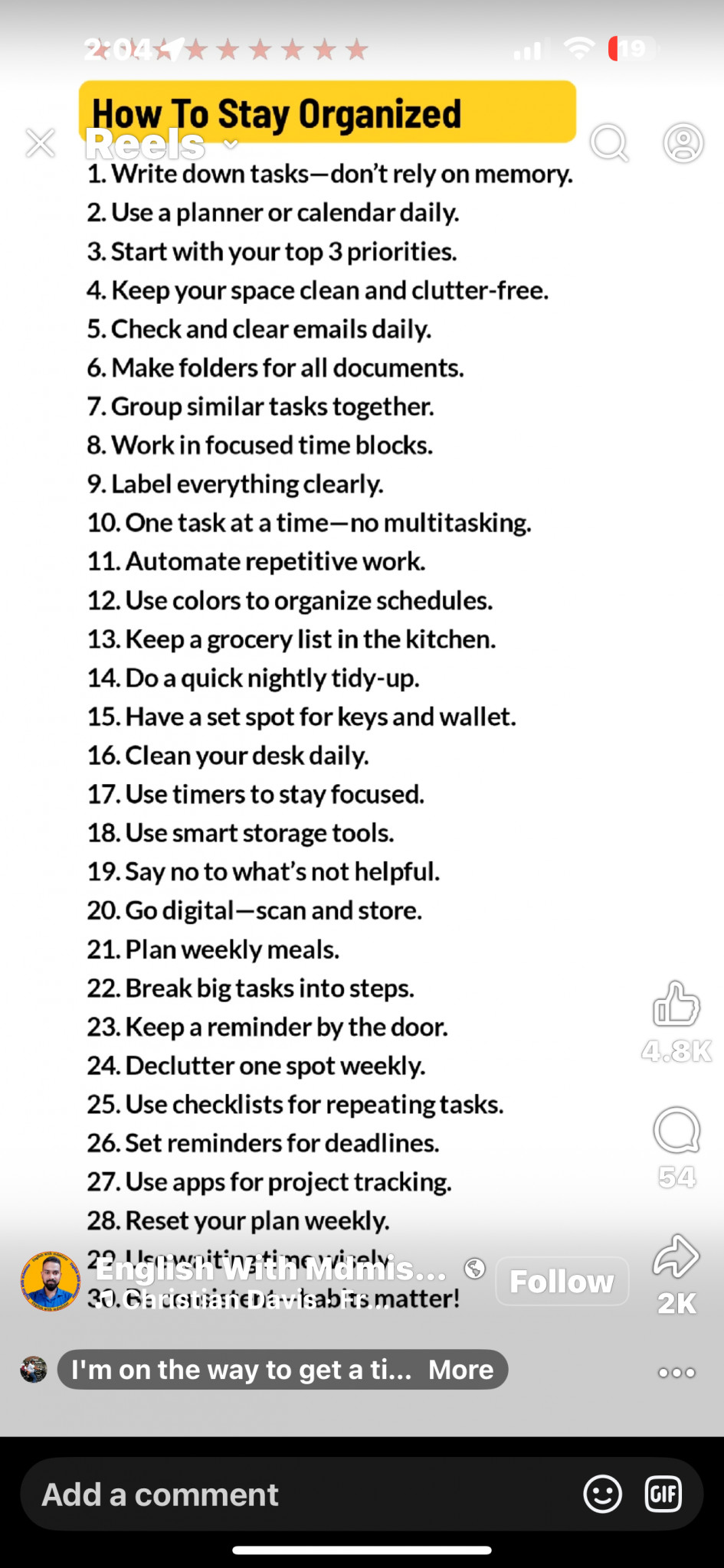Open English With Mdmis profile picture

(x=51, y=1281)
